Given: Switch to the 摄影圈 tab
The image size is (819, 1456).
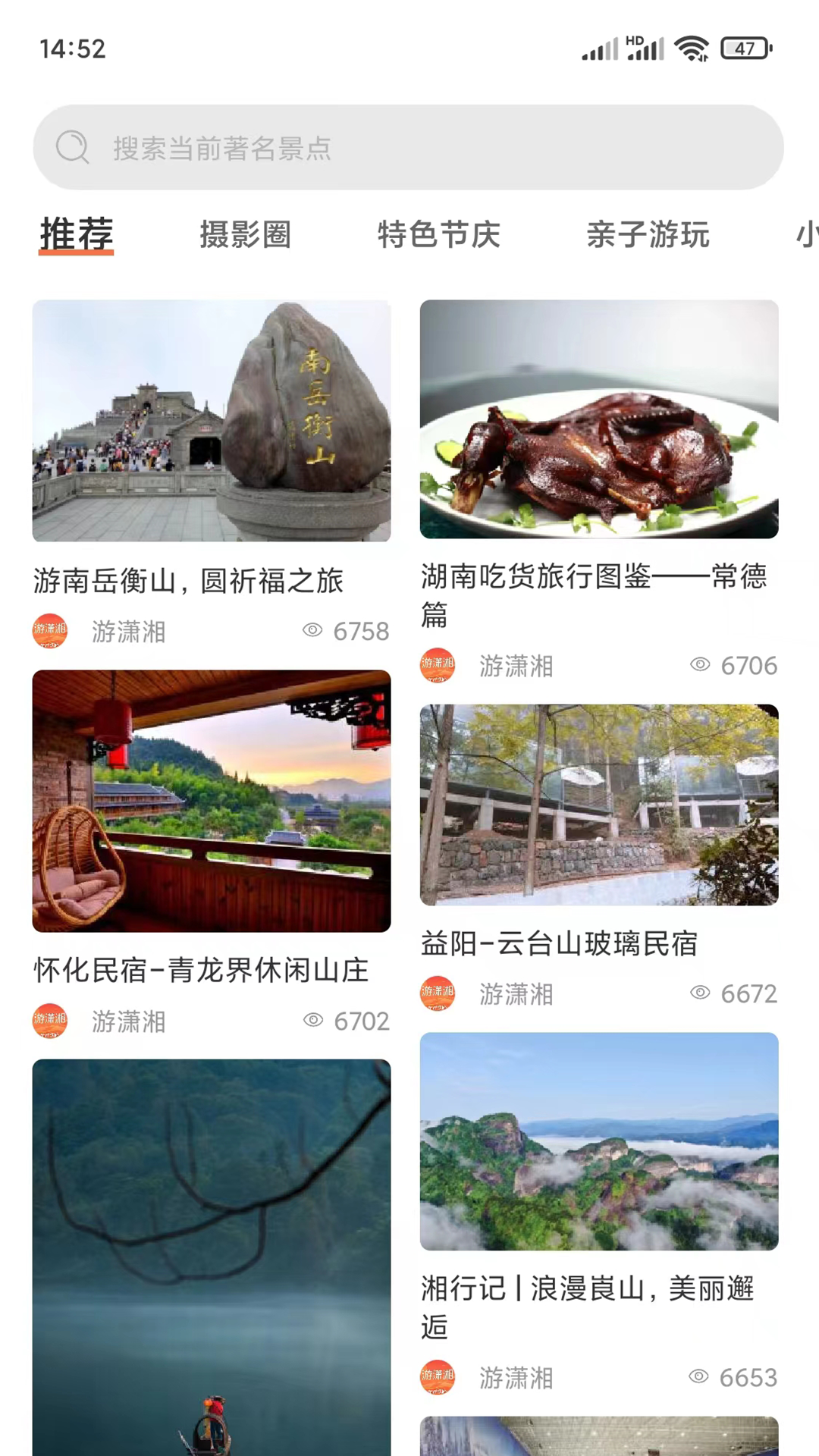Looking at the screenshot, I should click(245, 234).
